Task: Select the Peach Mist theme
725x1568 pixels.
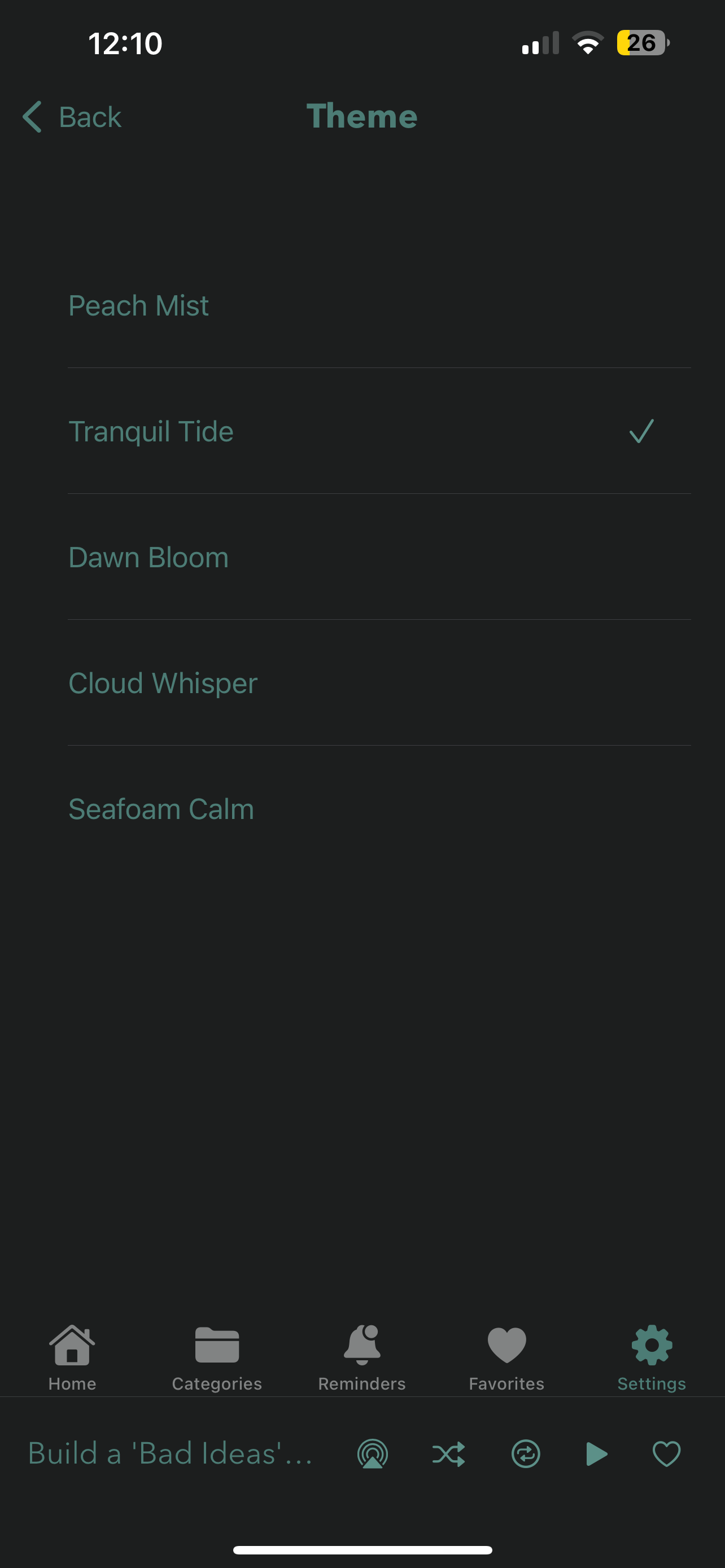Action: 139,305
